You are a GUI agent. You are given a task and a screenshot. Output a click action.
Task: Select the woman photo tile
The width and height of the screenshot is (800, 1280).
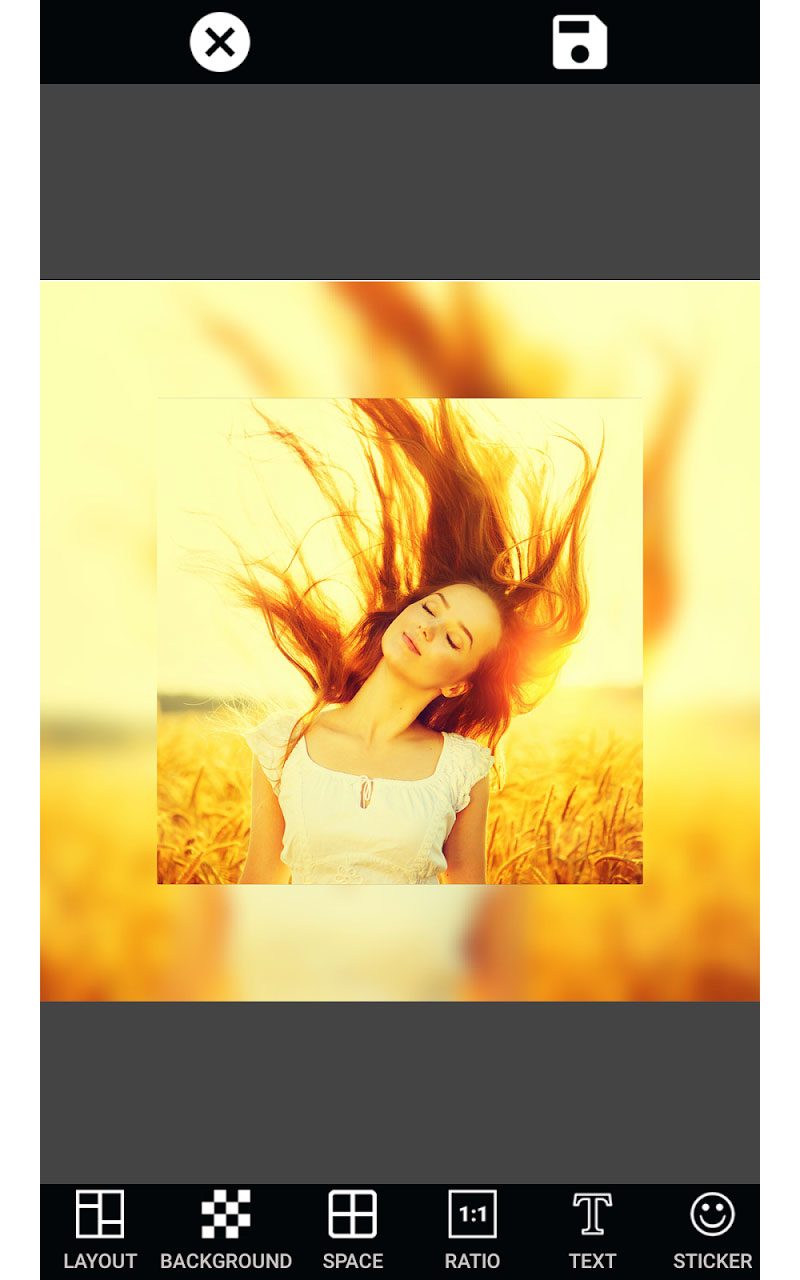click(x=398, y=640)
